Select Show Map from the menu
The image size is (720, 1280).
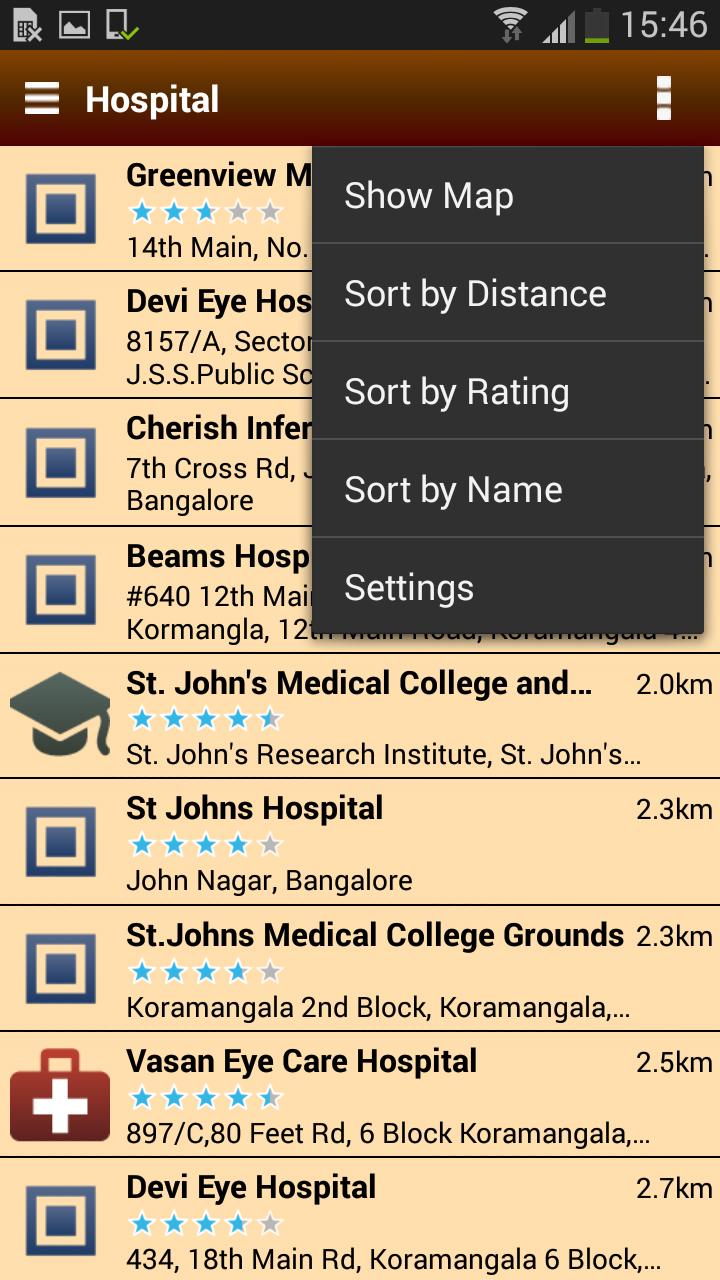(507, 196)
